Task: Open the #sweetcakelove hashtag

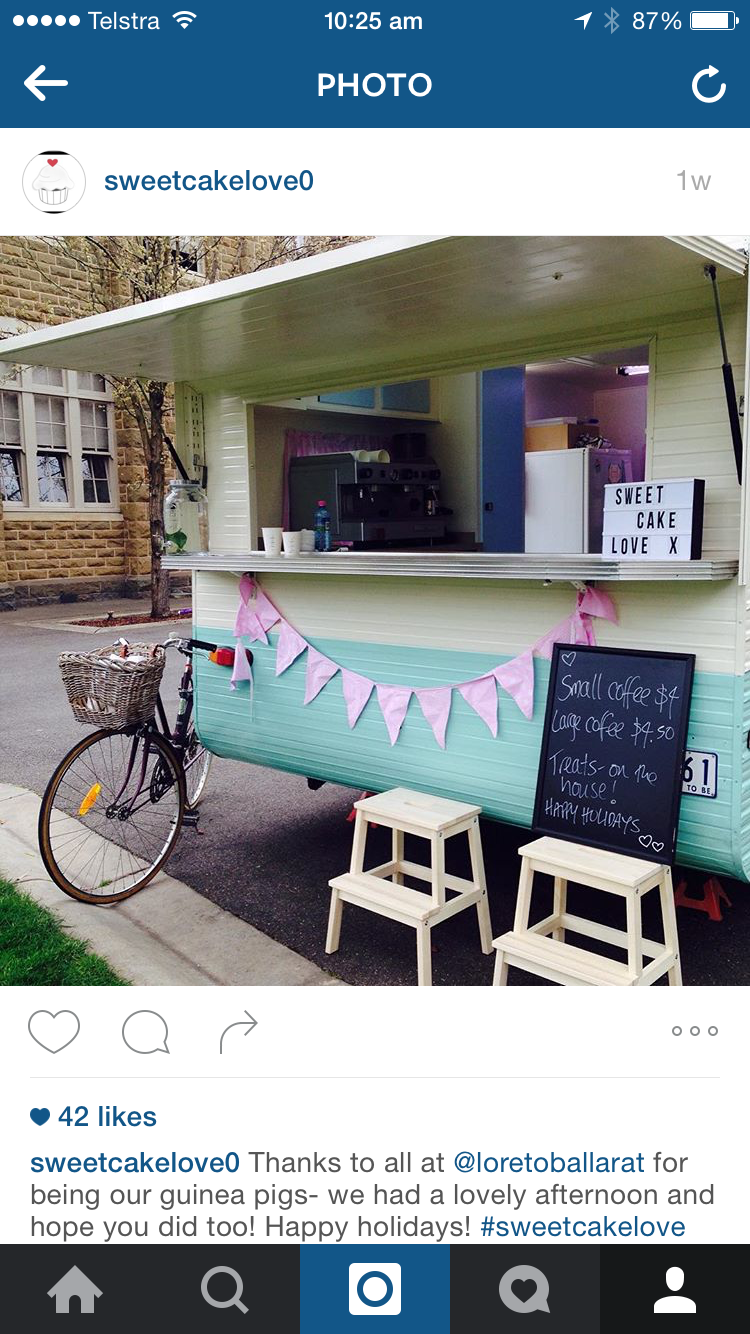Action: click(x=583, y=1227)
